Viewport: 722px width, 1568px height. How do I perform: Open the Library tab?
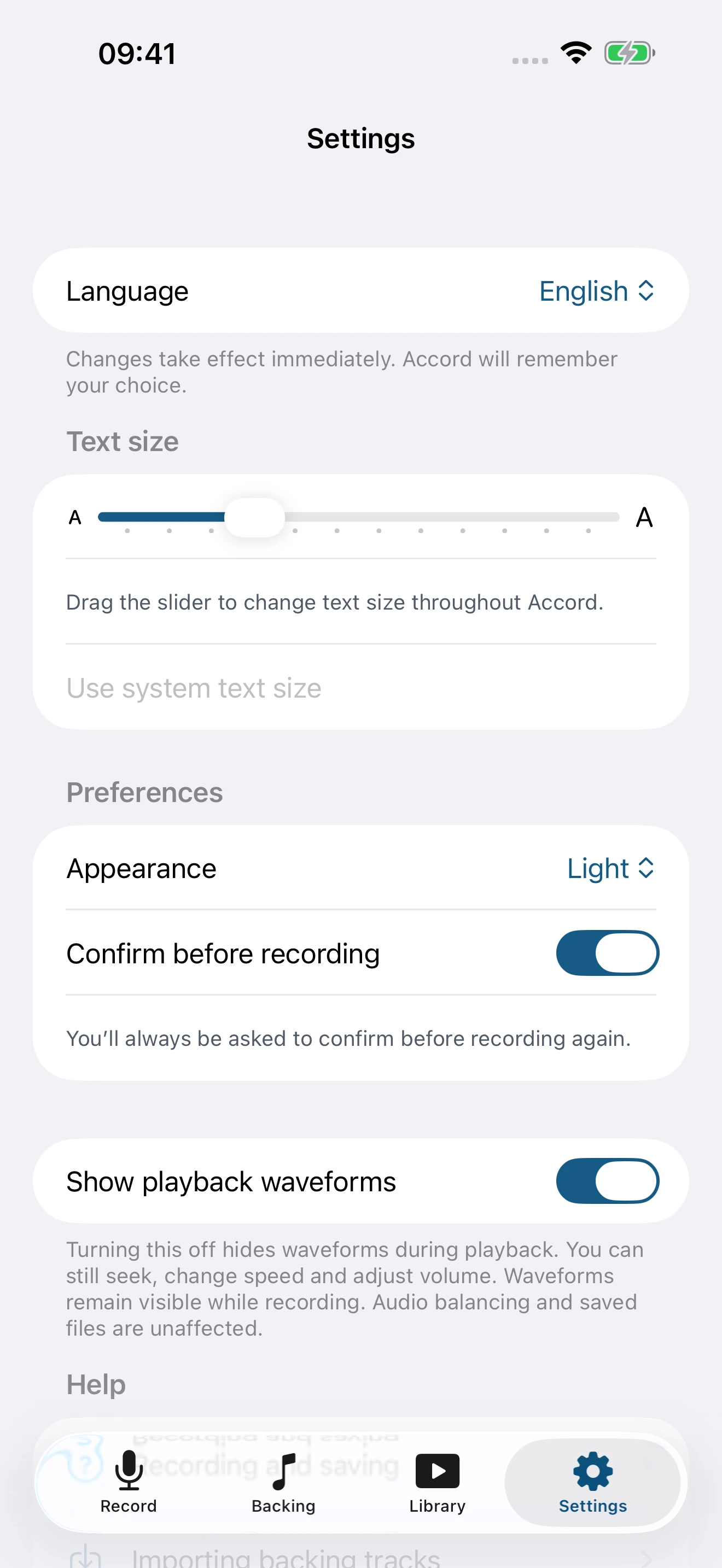click(437, 1483)
